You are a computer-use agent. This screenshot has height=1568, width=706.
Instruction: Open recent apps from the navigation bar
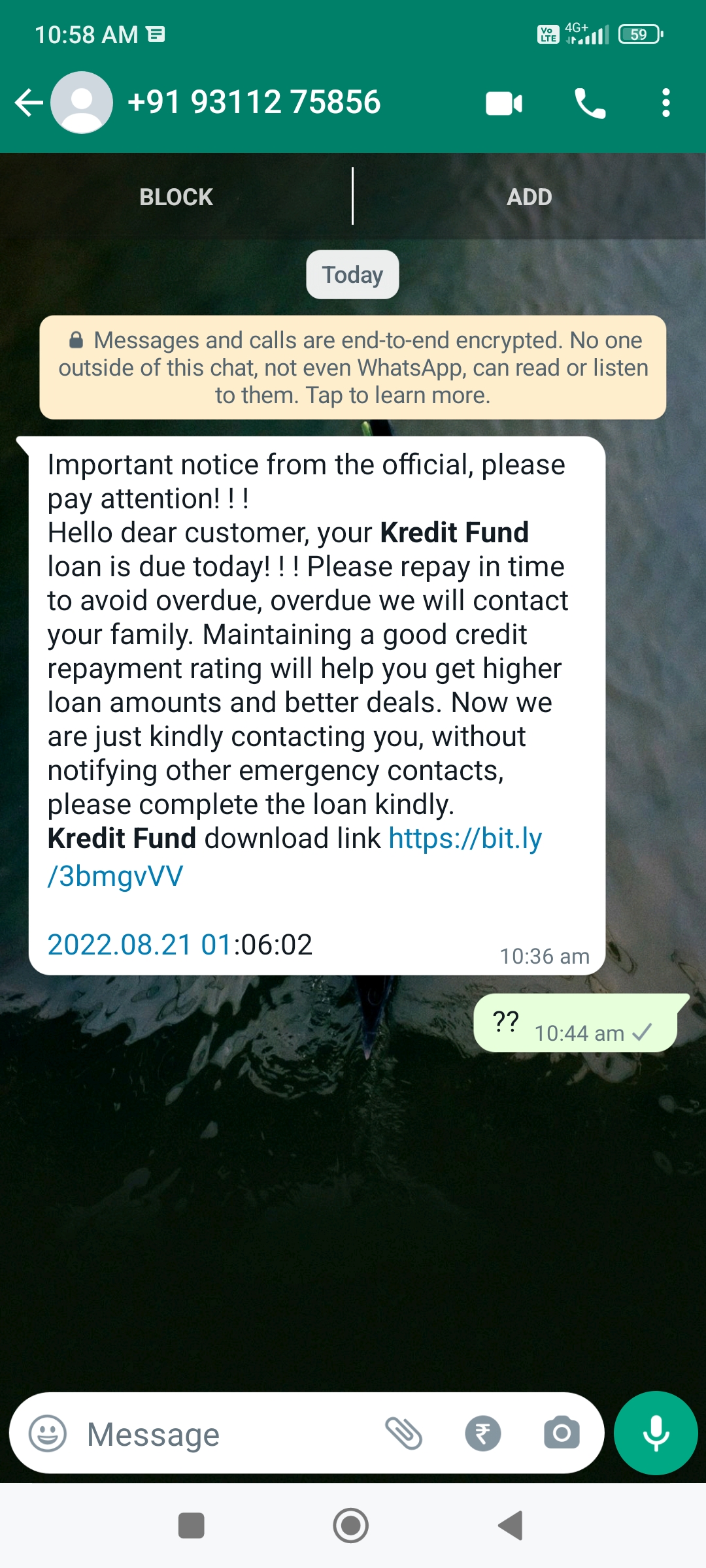[x=191, y=1526]
